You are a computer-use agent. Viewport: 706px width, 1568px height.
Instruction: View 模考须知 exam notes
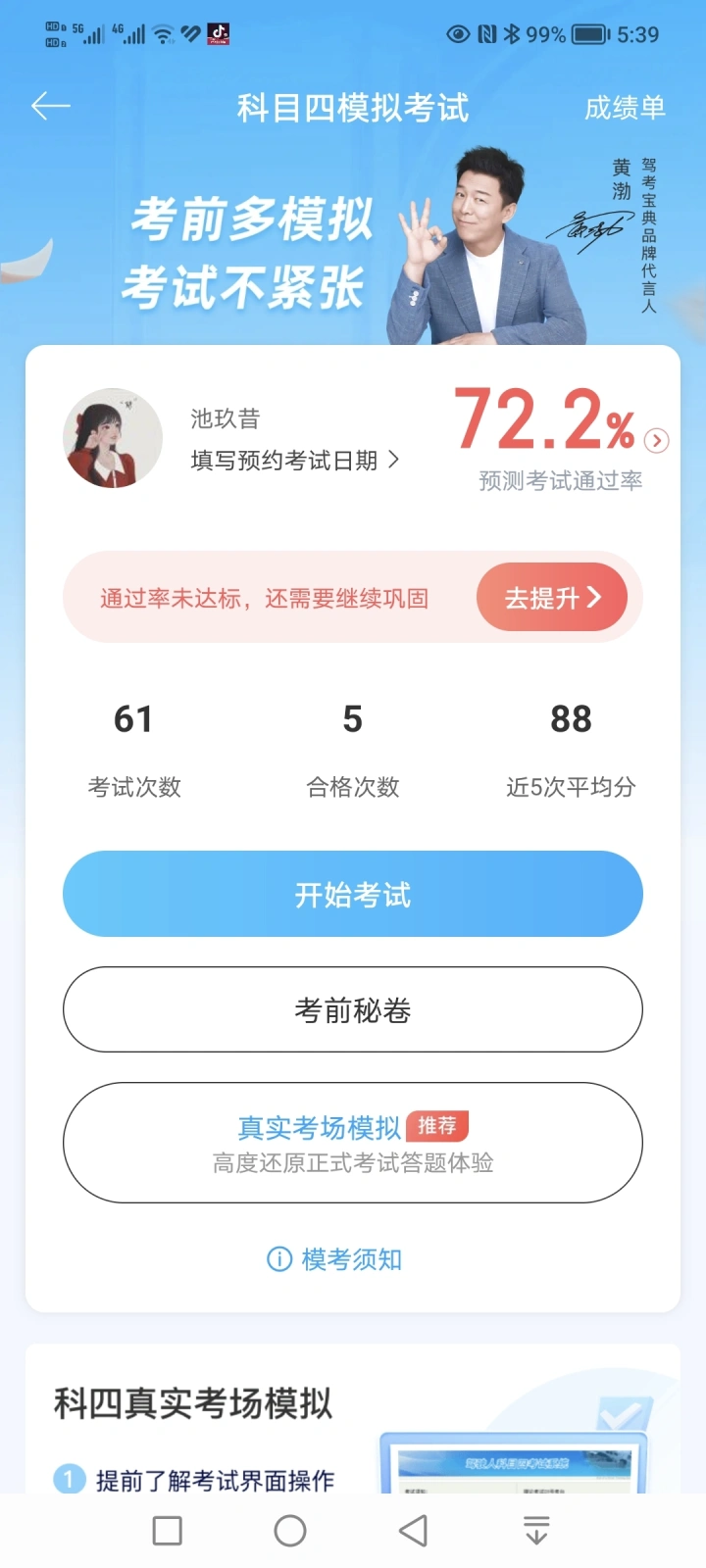click(x=335, y=1259)
